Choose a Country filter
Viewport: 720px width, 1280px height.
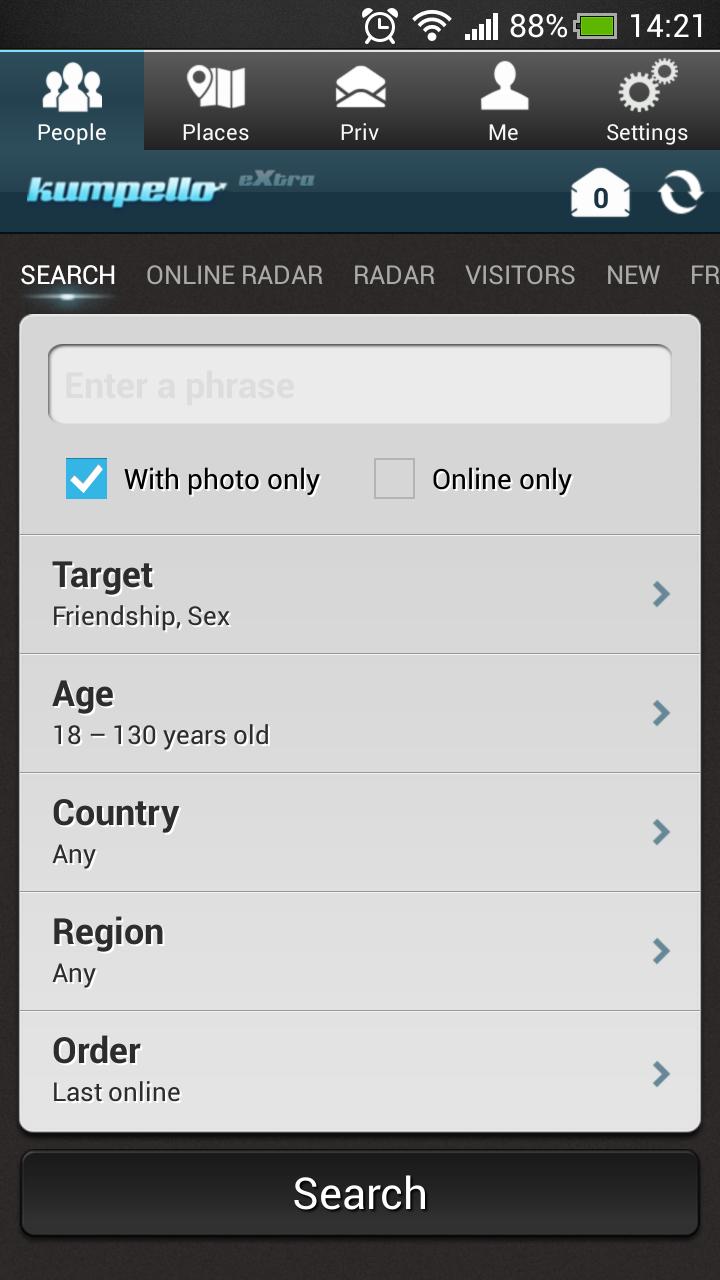pyautogui.click(x=360, y=832)
